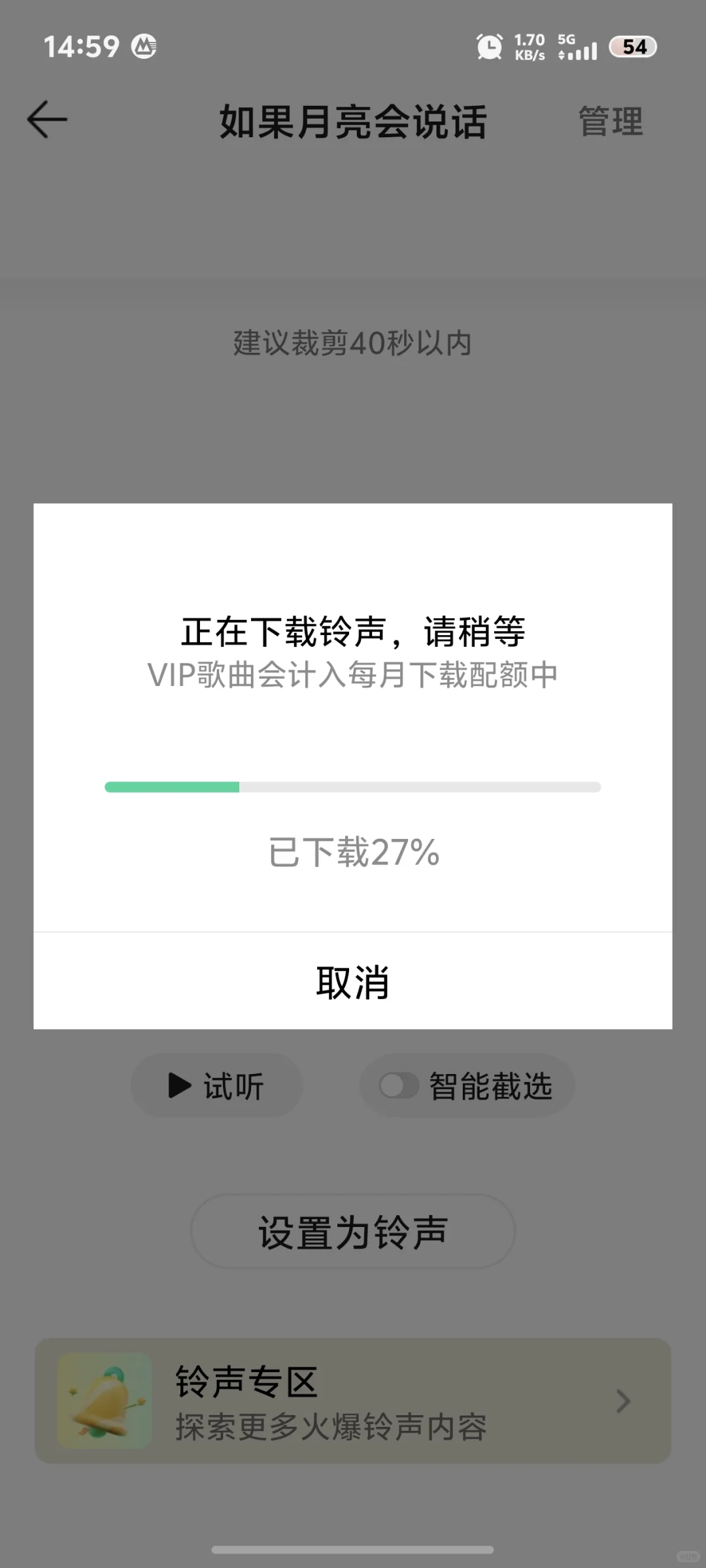Viewport: 706px width, 1568px height.
Task: Tap the back arrow to exit ringtone editing
Action: tap(47, 120)
